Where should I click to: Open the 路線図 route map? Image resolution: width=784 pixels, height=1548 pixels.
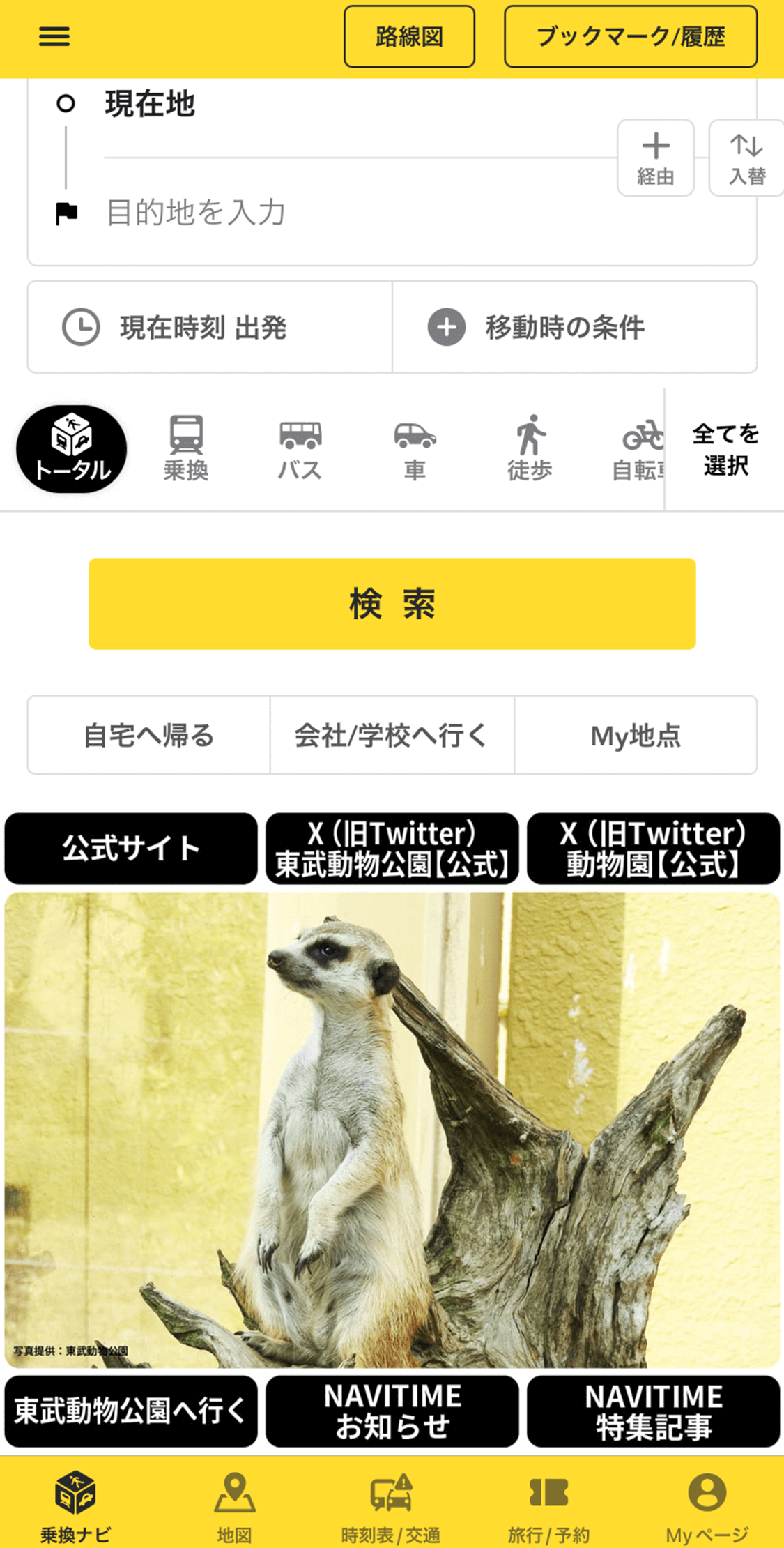point(409,37)
